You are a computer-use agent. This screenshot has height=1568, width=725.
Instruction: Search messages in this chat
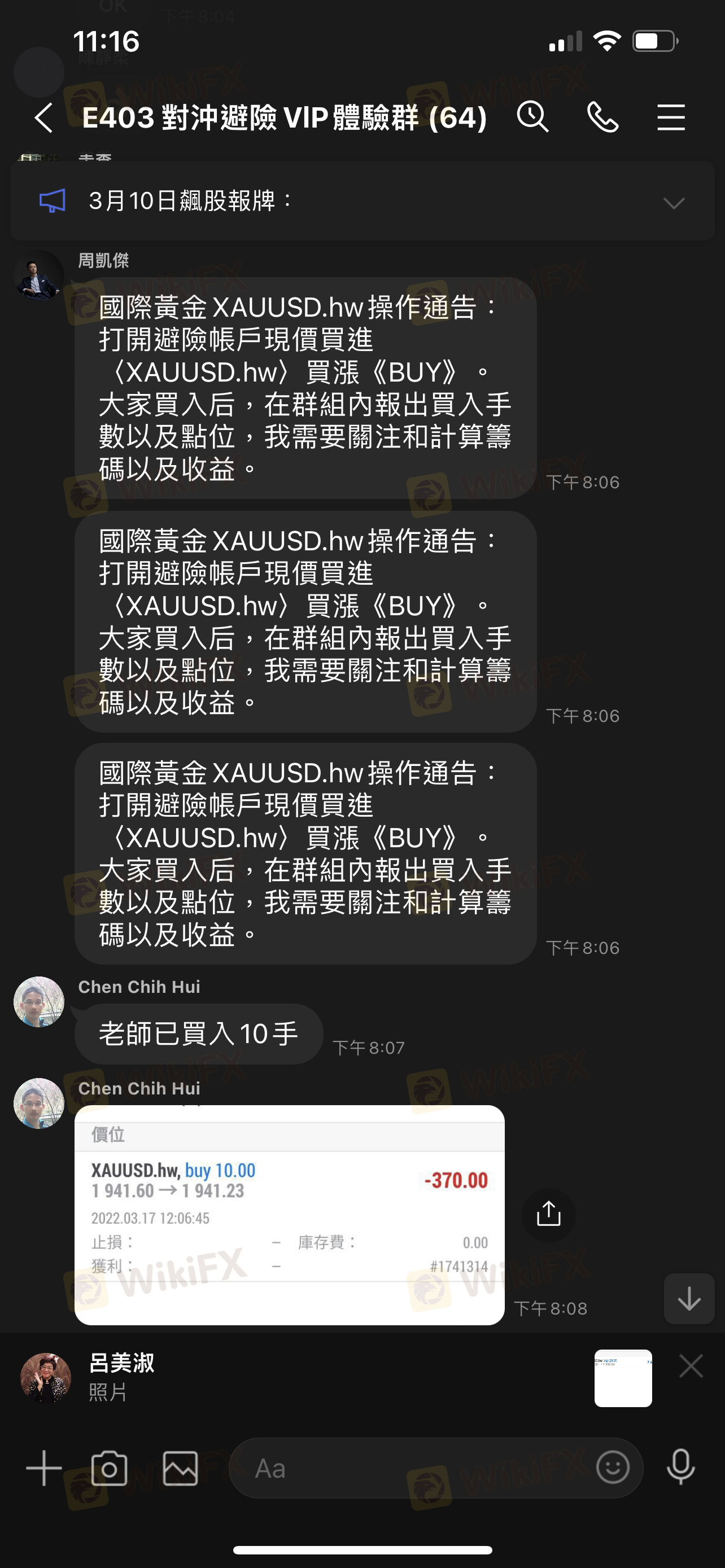click(x=532, y=116)
